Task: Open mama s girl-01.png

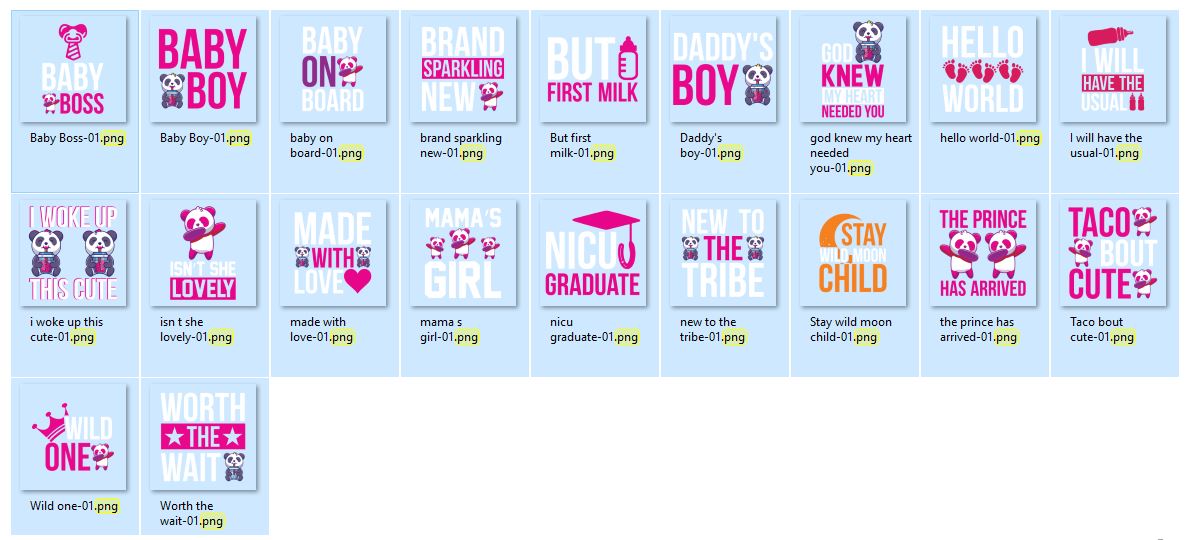Action: (x=463, y=253)
